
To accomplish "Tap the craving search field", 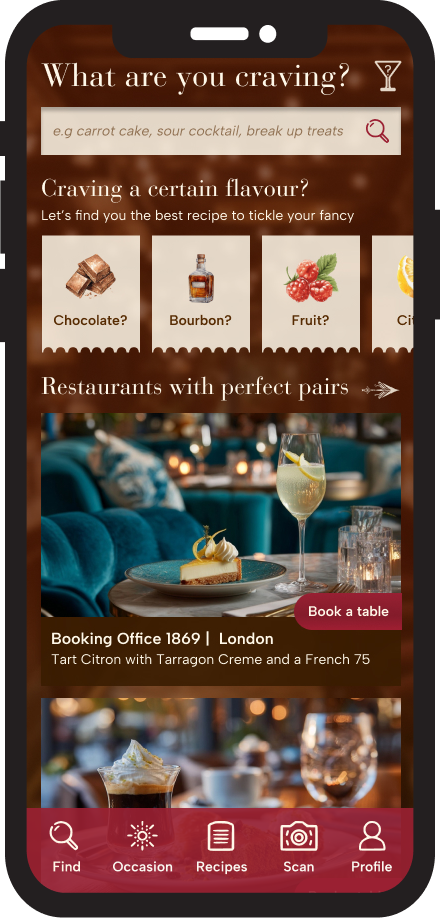I will point(221,131).
